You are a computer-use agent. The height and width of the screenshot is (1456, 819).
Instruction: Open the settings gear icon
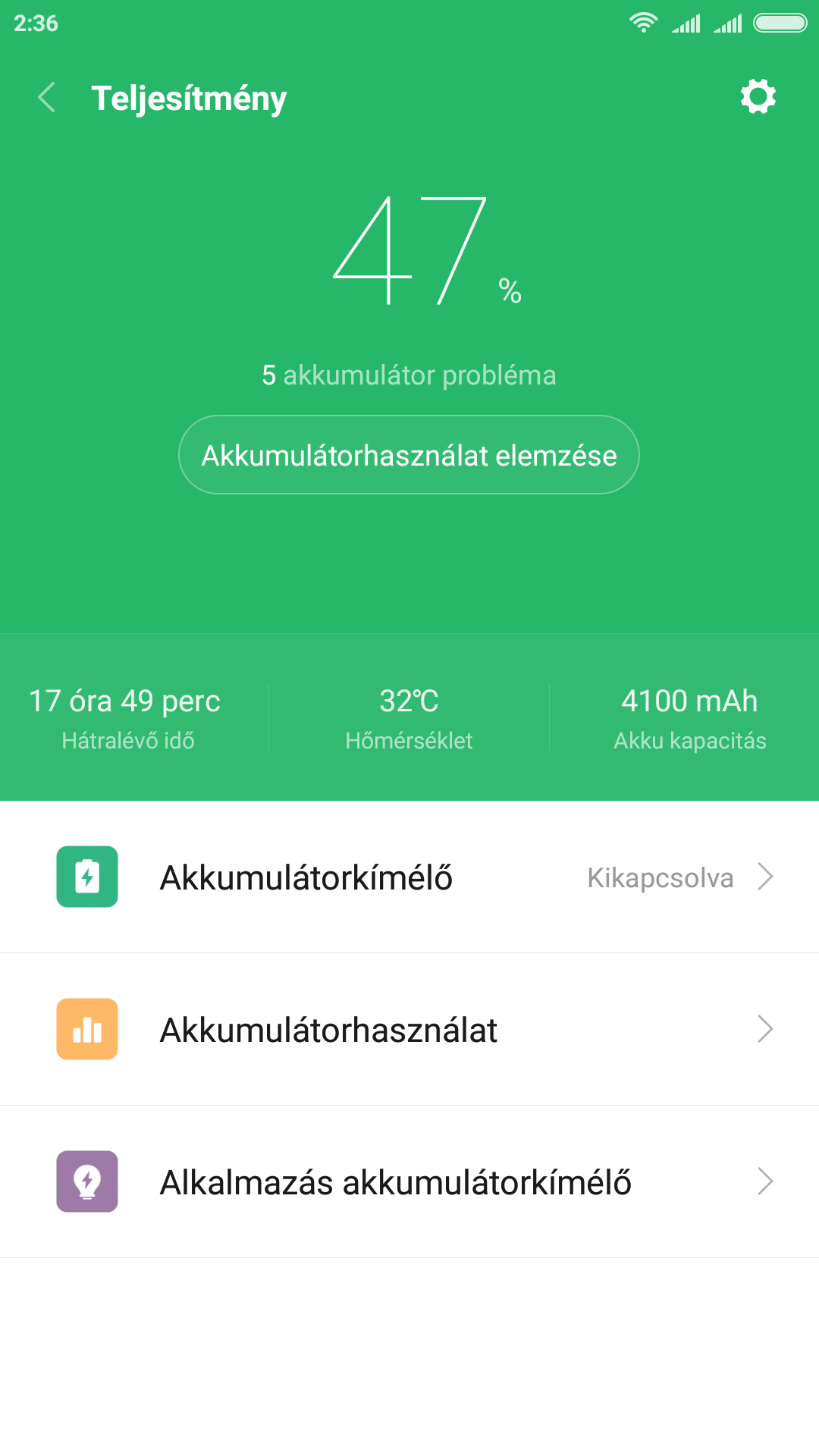point(758,97)
